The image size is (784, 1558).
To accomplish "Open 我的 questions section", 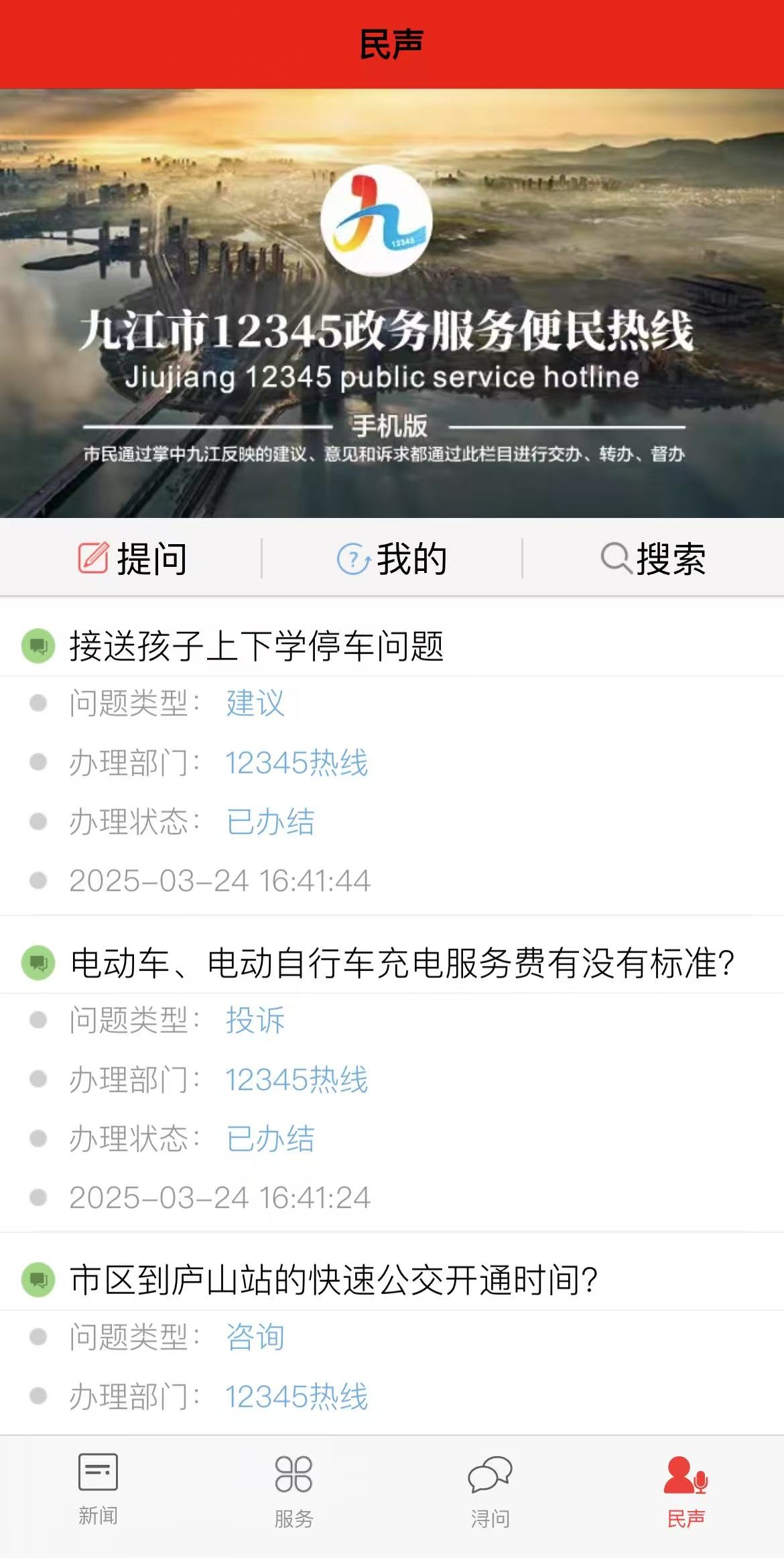I will pos(392,558).
